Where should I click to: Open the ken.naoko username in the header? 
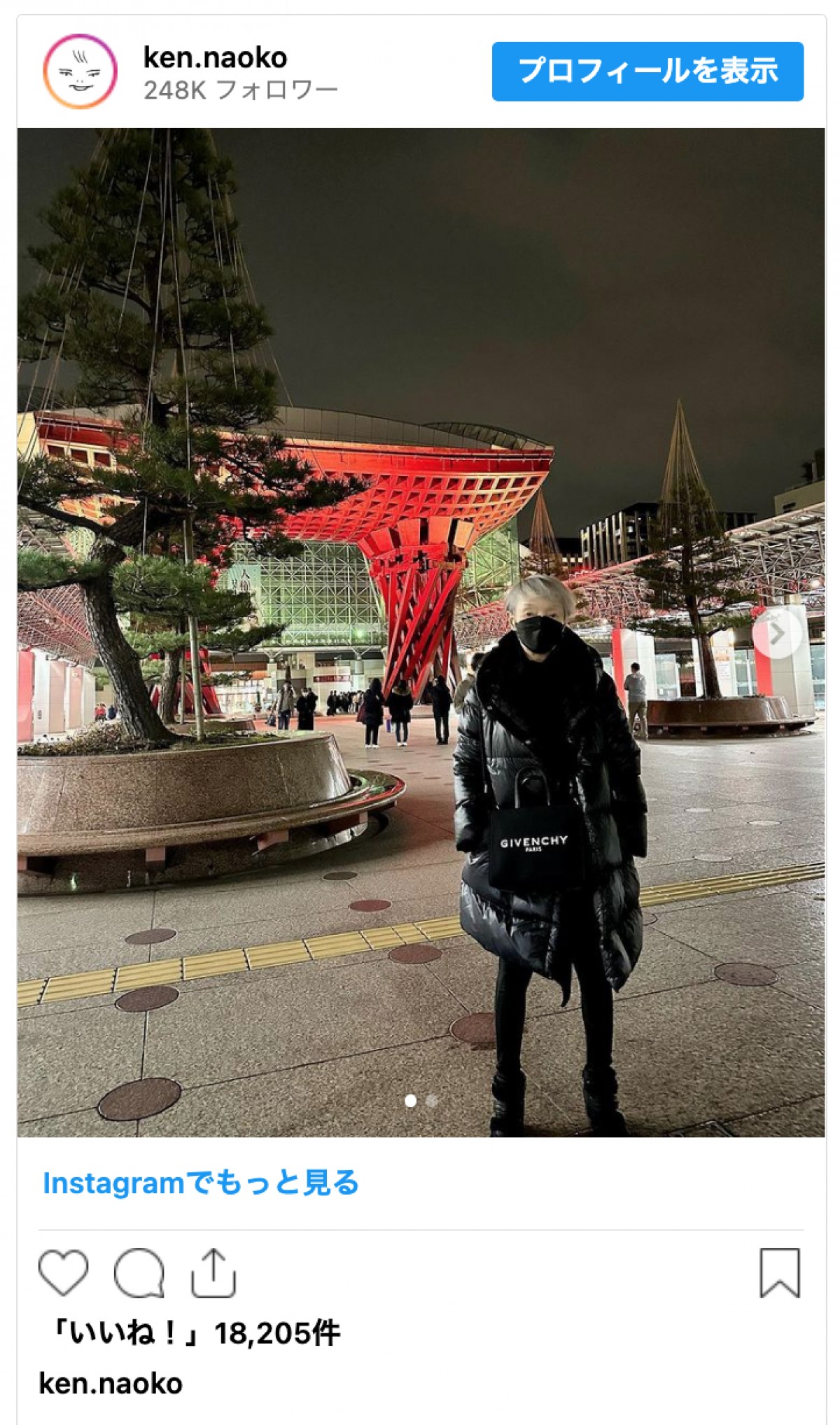215,57
